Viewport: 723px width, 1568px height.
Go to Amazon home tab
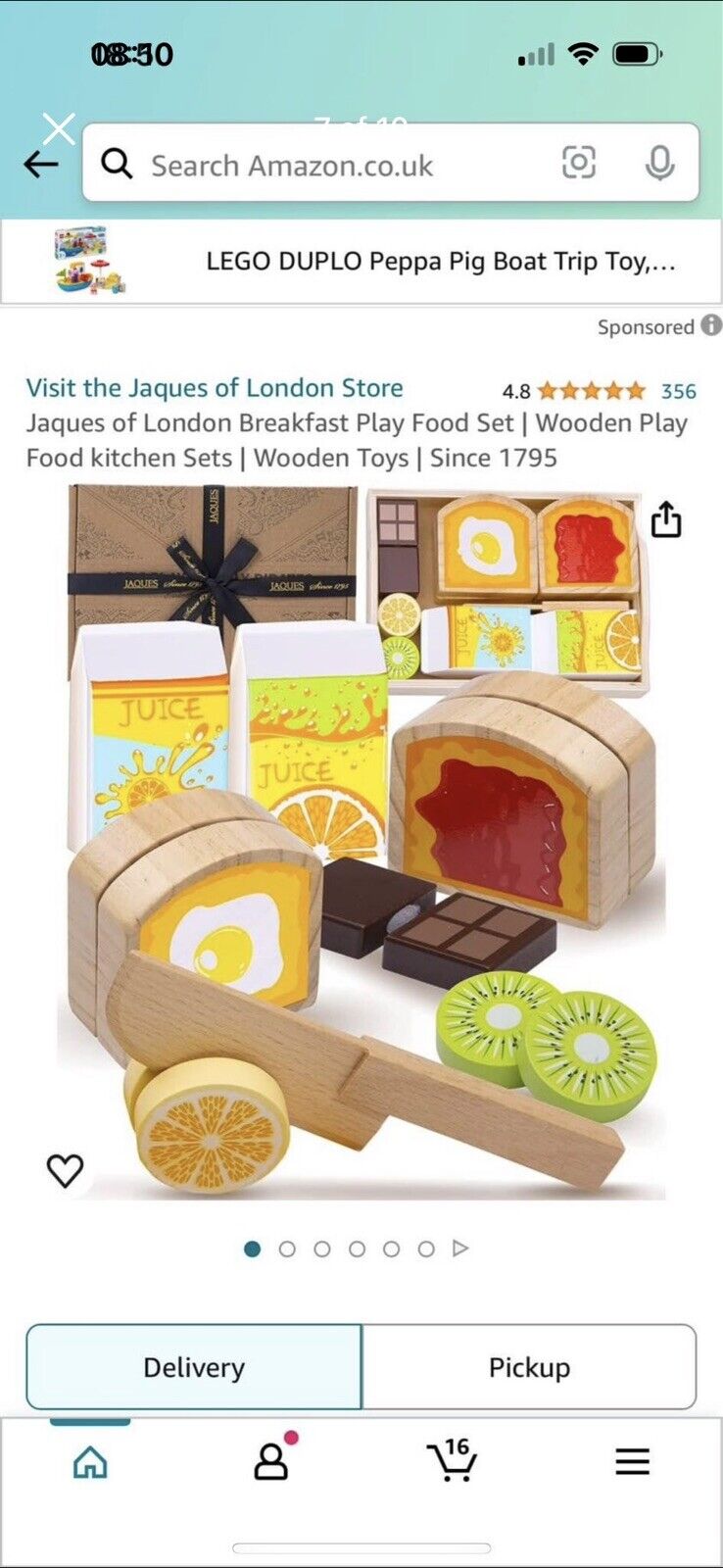[90, 1462]
